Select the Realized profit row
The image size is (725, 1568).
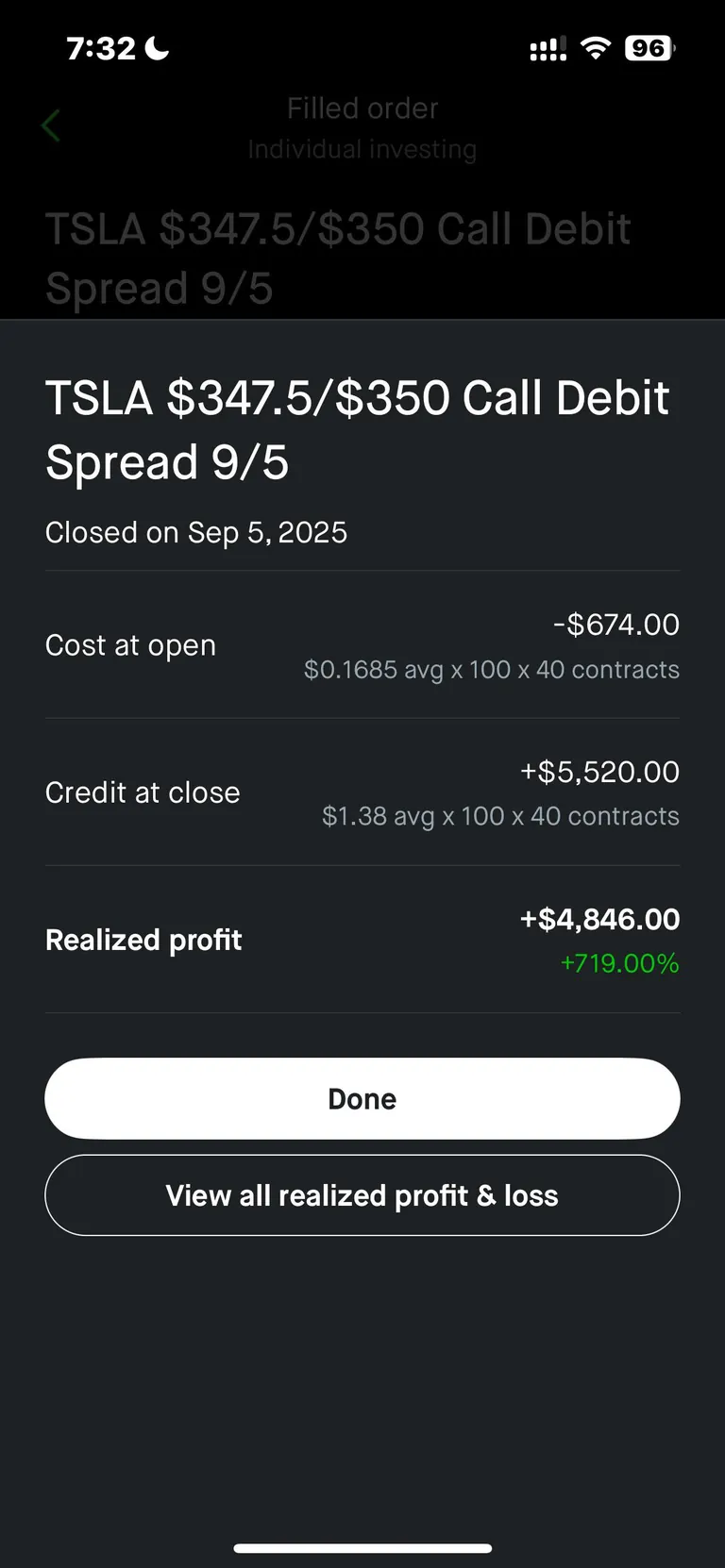[x=143, y=940]
